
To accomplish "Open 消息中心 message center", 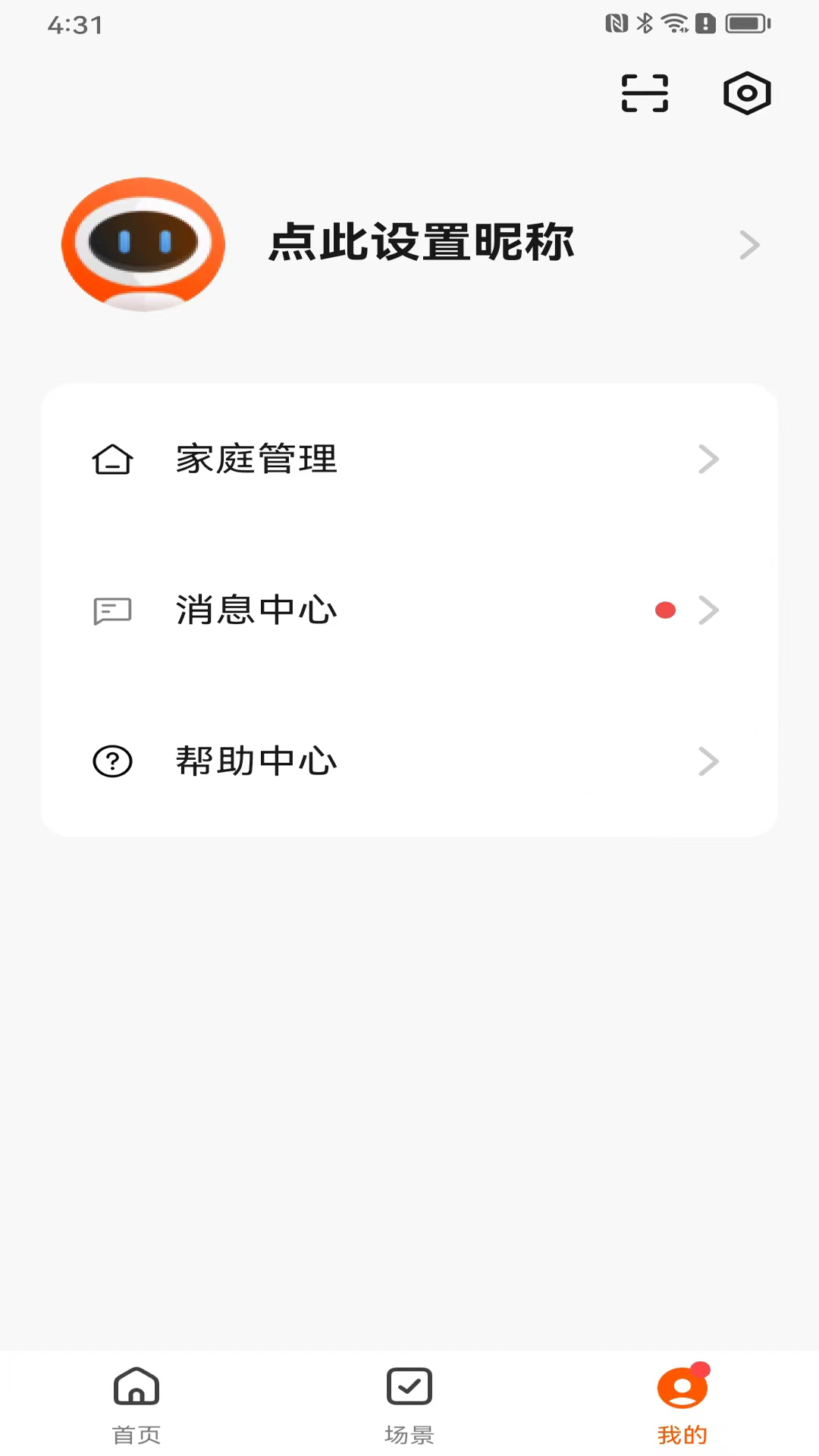I will (409, 610).
